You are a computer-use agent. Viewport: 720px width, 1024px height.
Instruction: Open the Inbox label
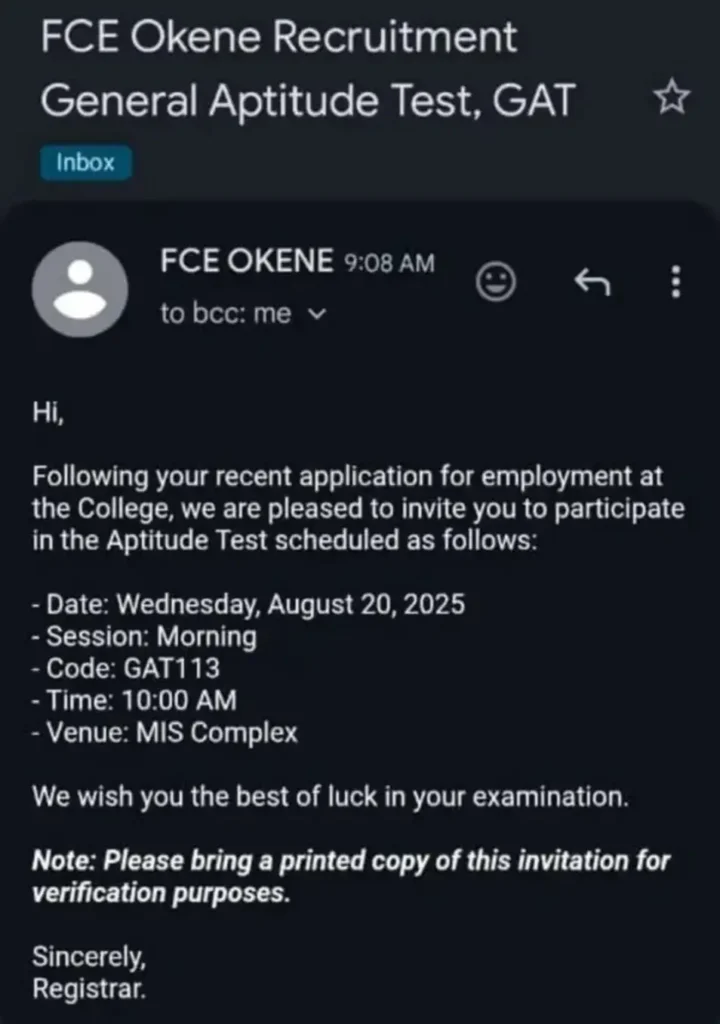(85, 162)
